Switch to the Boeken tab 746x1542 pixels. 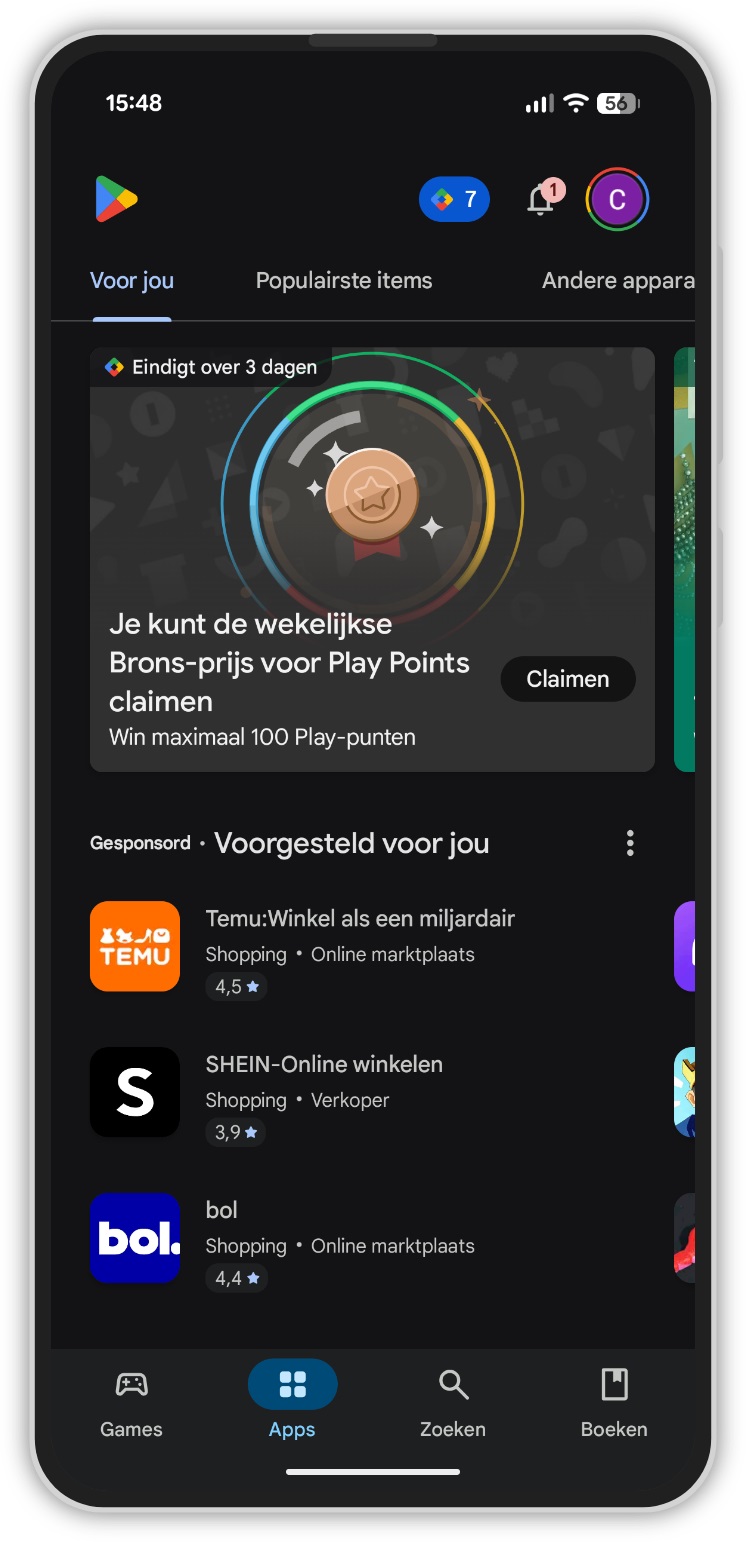[x=614, y=1402]
